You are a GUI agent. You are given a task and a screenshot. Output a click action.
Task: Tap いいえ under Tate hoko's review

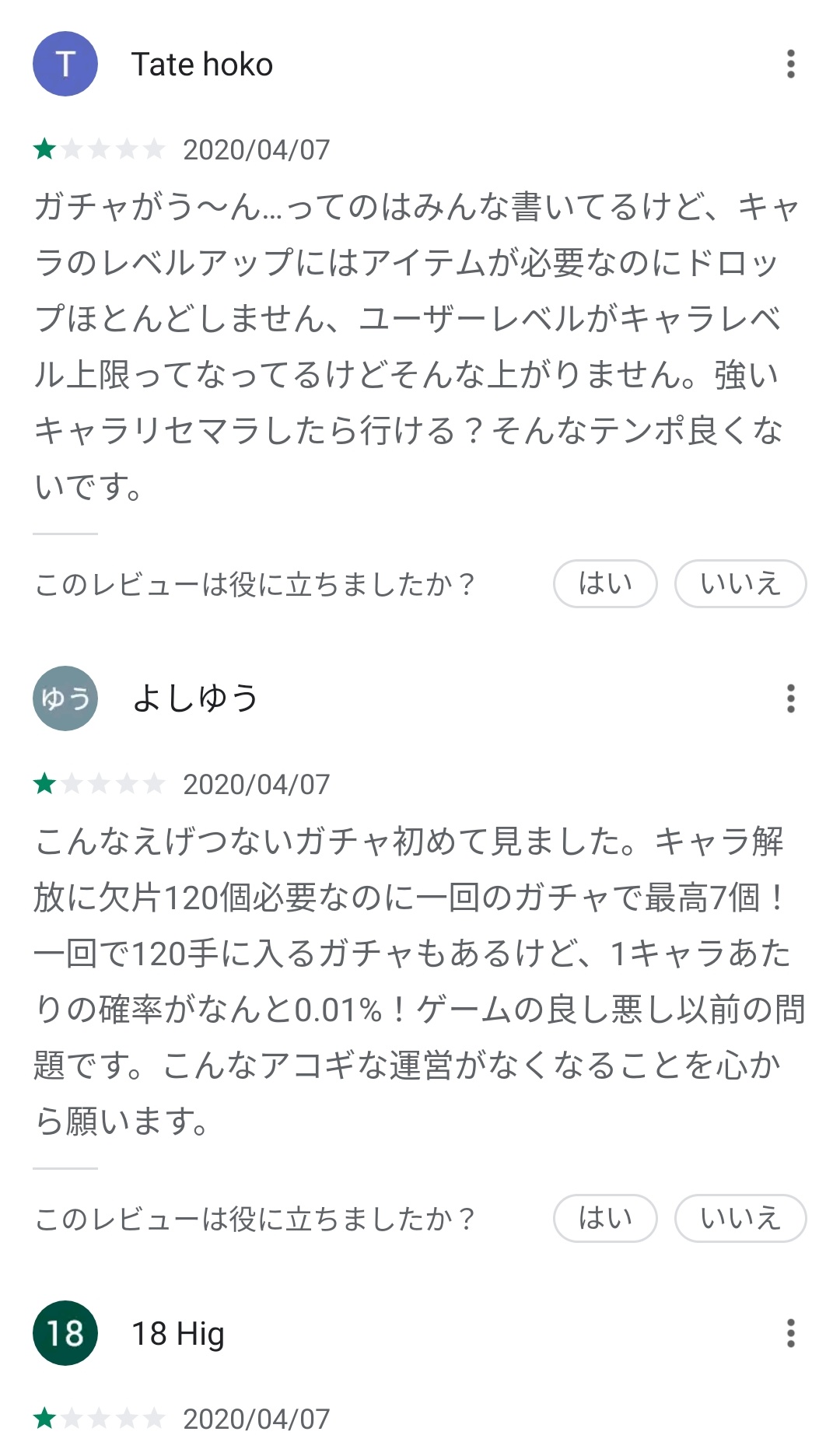(x=740, y=583)
